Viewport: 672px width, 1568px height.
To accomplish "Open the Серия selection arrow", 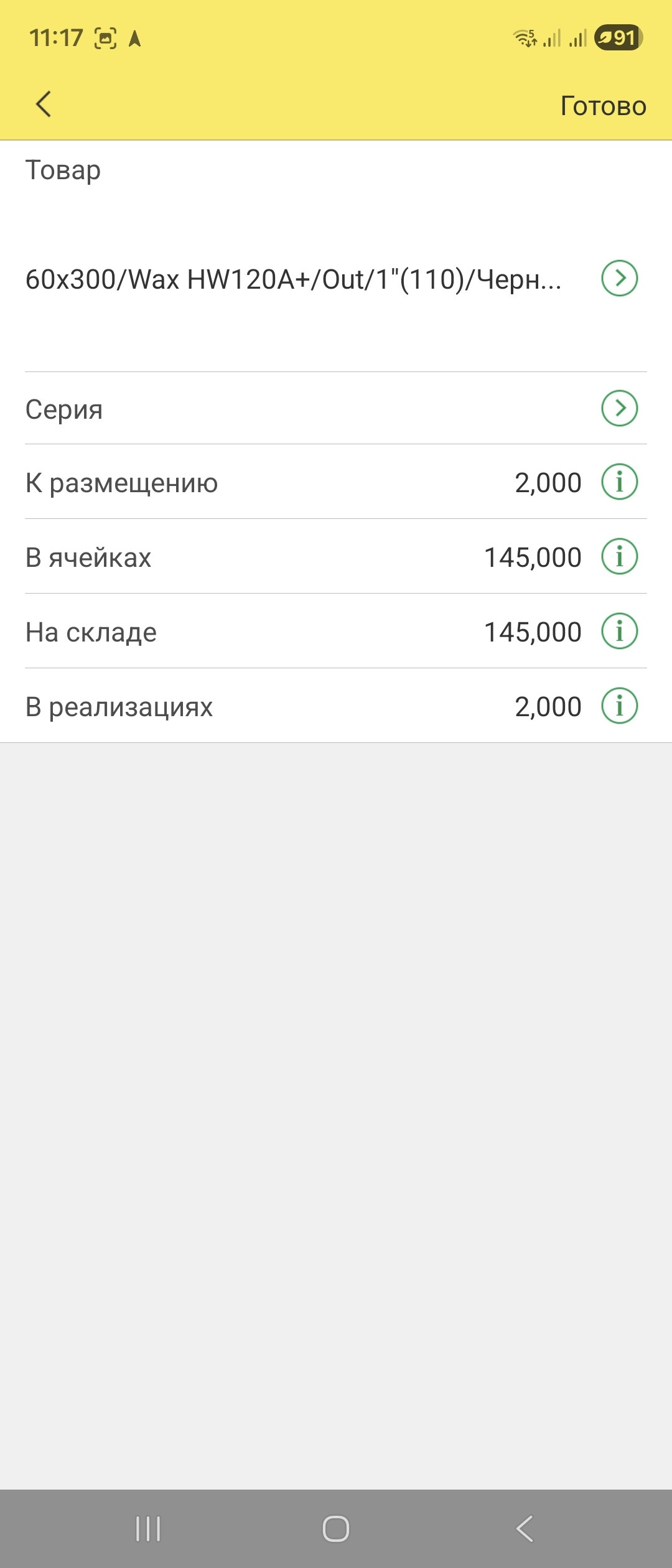I will click(619, 408).
